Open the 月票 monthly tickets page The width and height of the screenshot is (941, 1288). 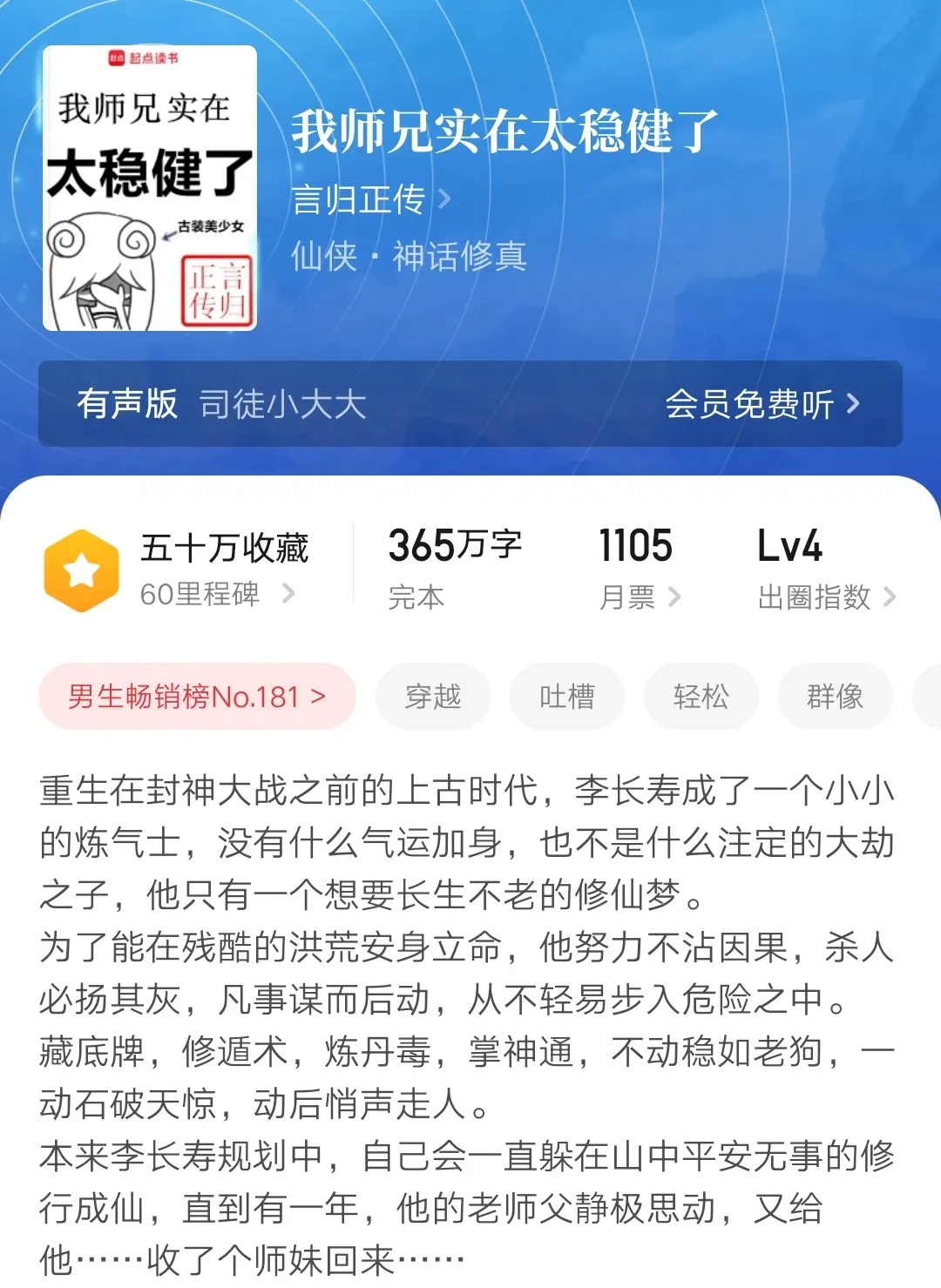pos(639,597)
